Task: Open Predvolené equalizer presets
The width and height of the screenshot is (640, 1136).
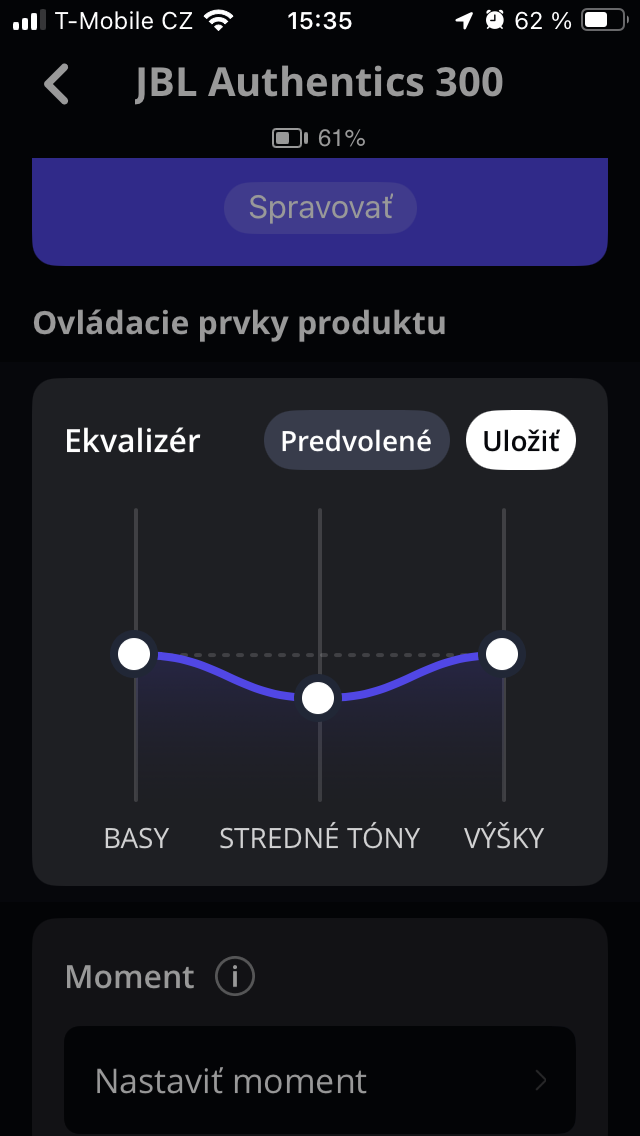Action: 356,440
